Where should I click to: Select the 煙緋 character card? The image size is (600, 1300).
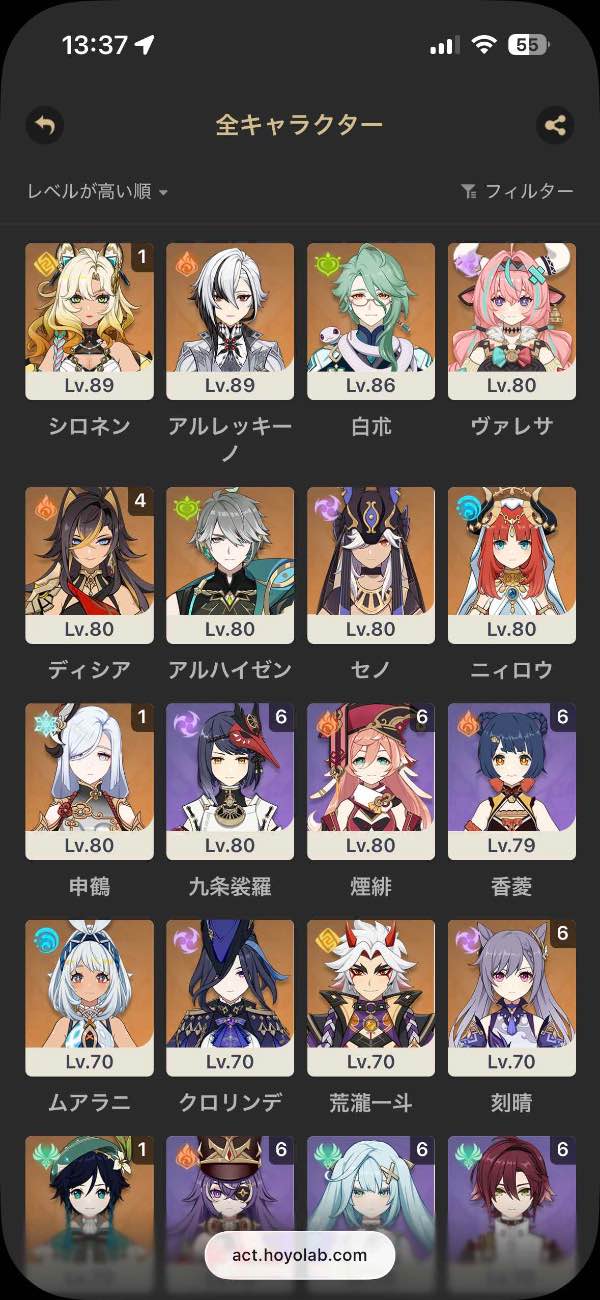[x=371, y=780]
